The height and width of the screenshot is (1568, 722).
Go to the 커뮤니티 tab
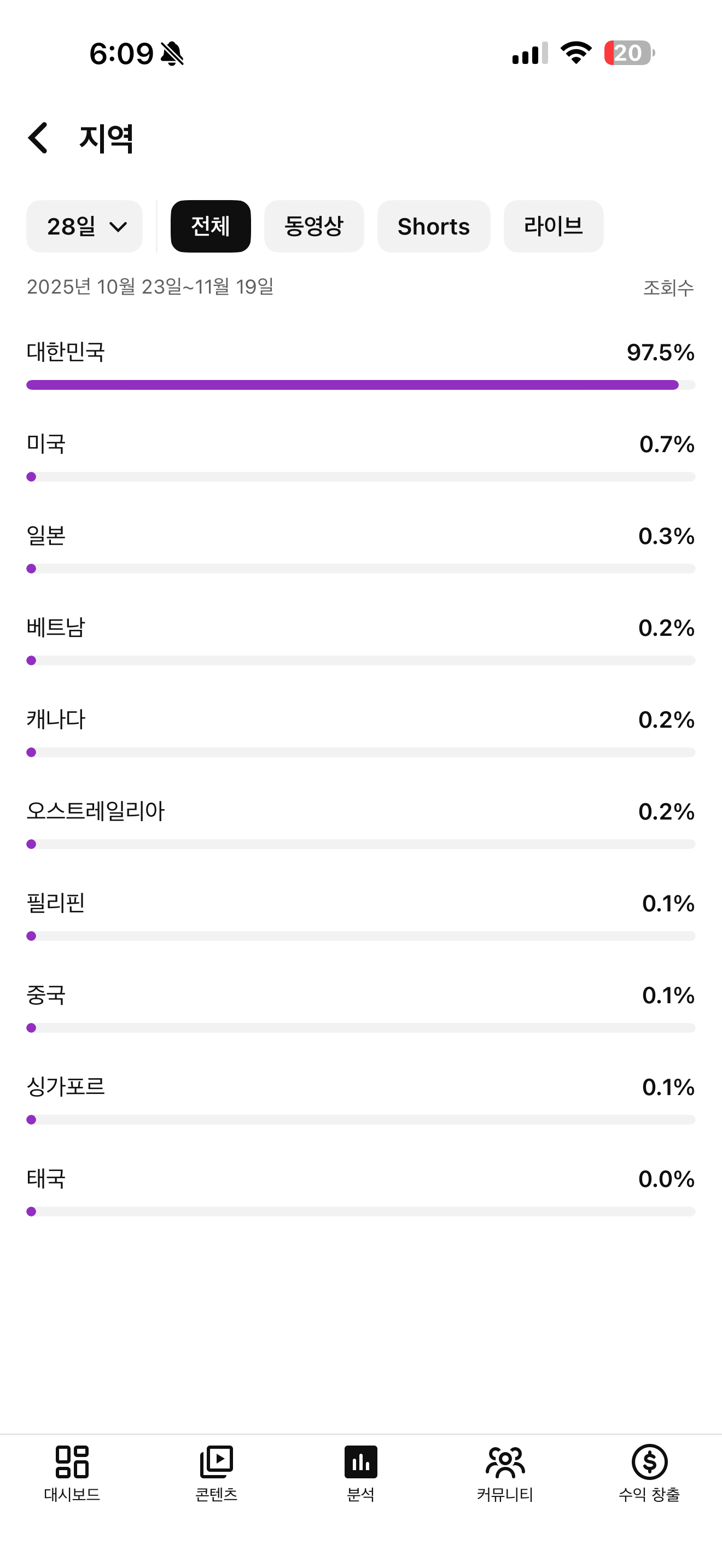point(505,1472)
